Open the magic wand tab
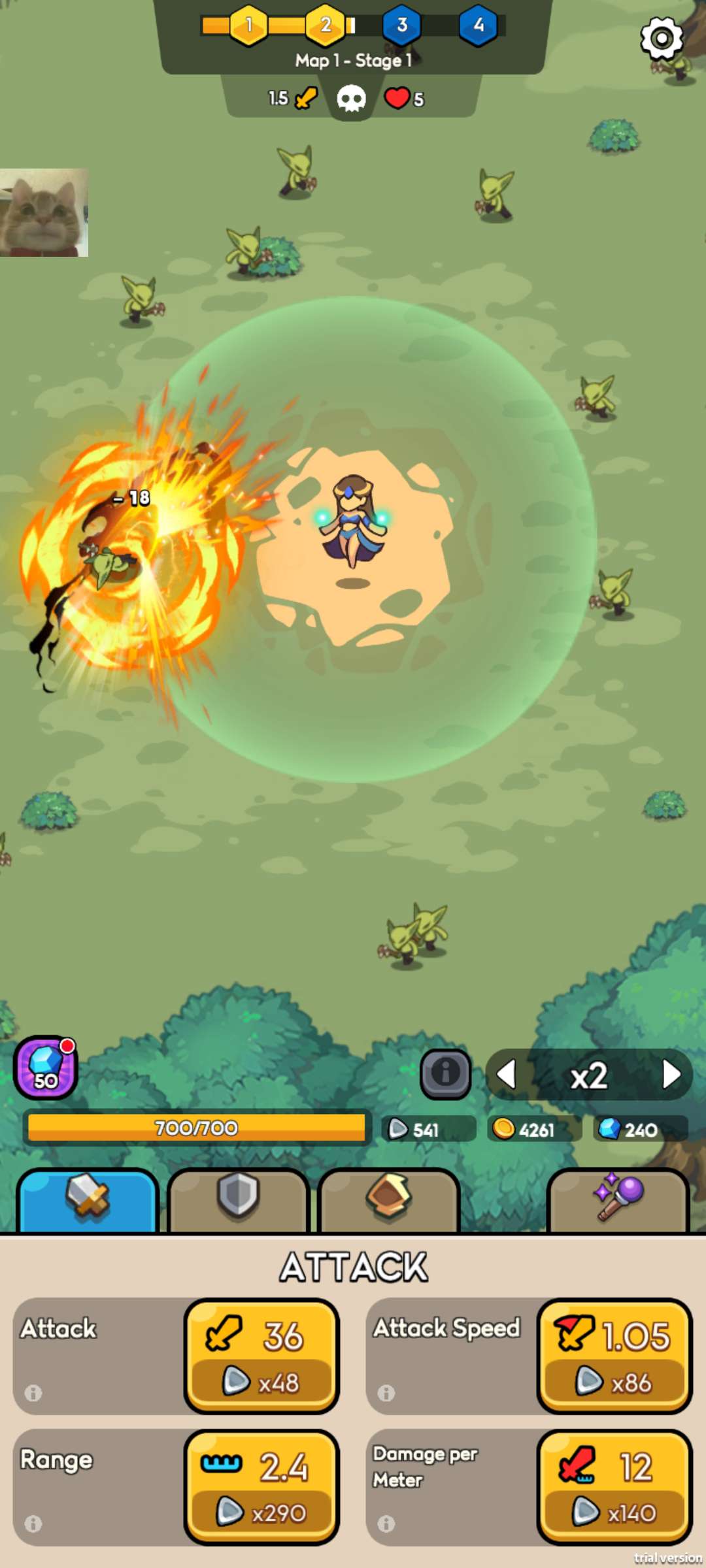The width and height of the screenshot is (706, 1568). tap(618, 1200)
